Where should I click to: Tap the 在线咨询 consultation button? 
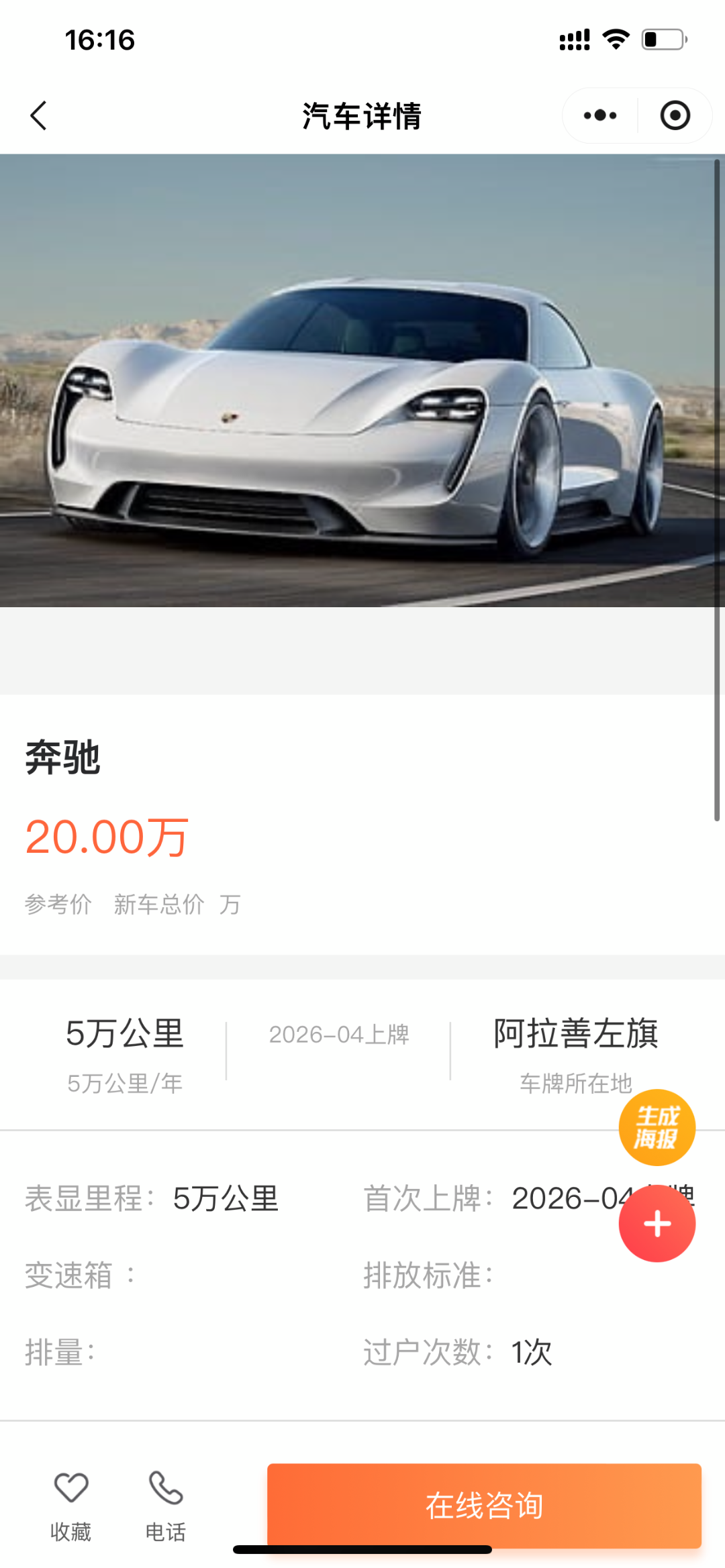point(485,1505)
